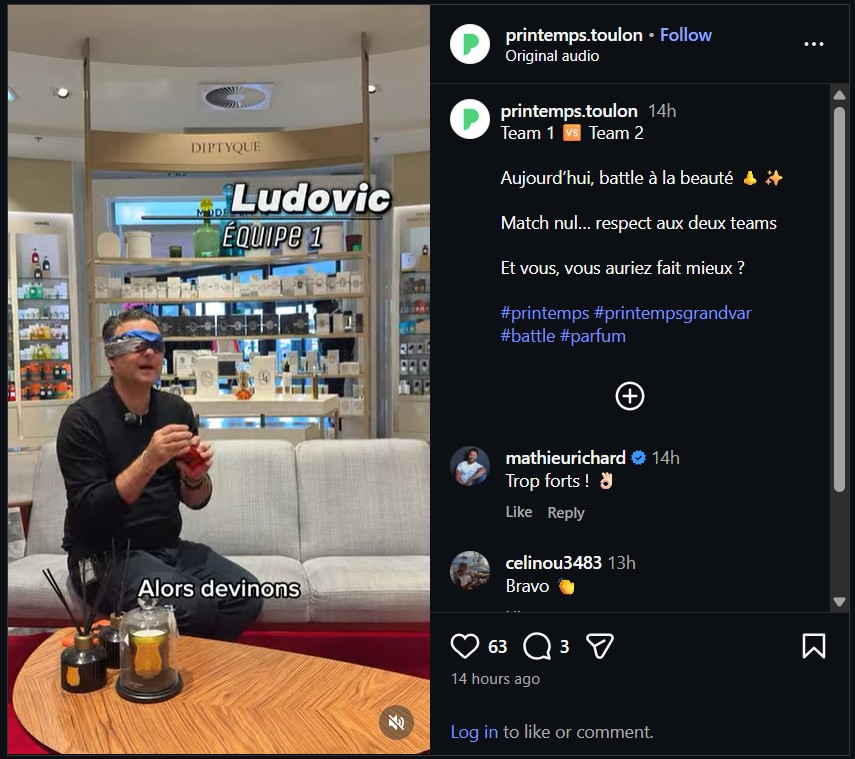Open mathieurichard's profile
Viewport: 855px width, 759px height.
pyautogui.click(x=565, y=458)
